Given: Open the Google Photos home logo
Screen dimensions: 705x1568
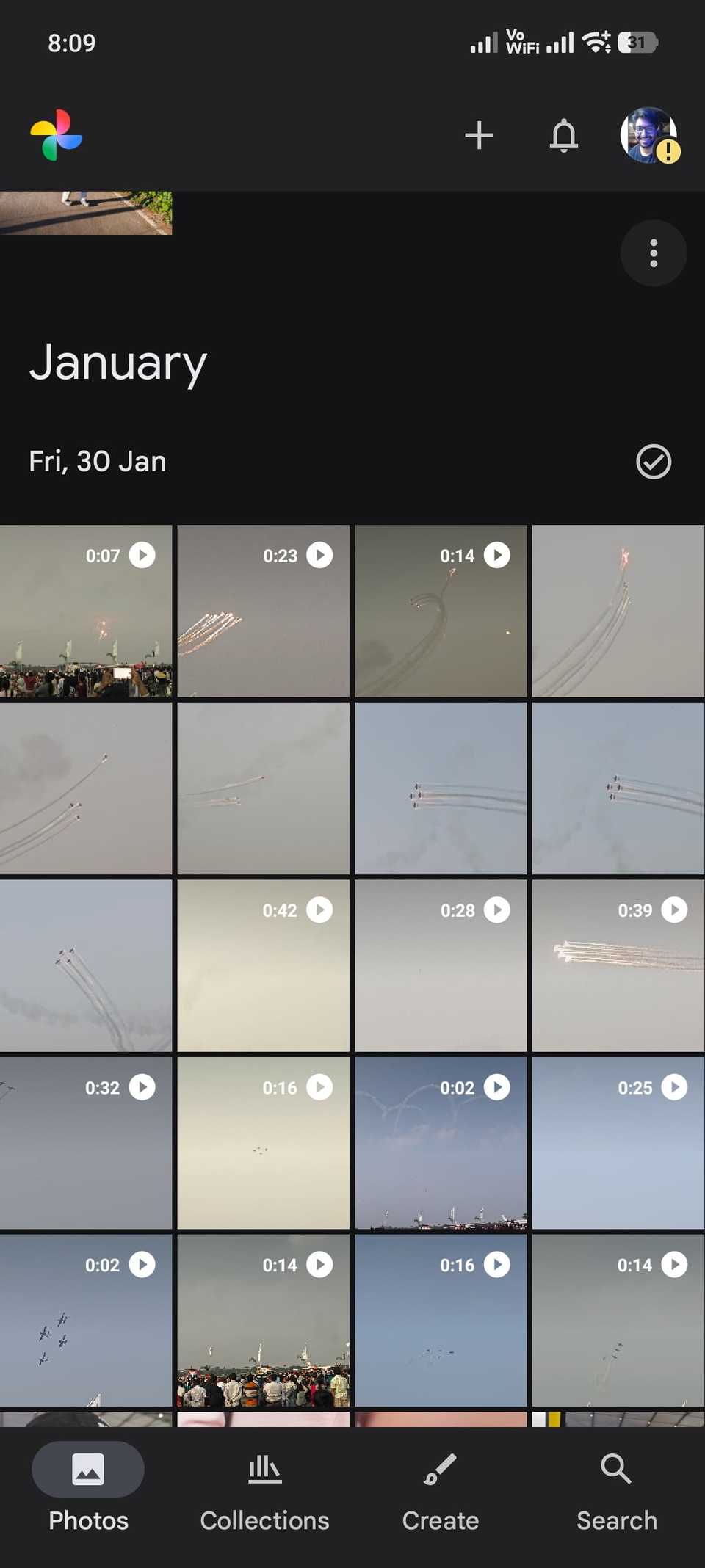Looking at the screenshot, I should (57, 136).
